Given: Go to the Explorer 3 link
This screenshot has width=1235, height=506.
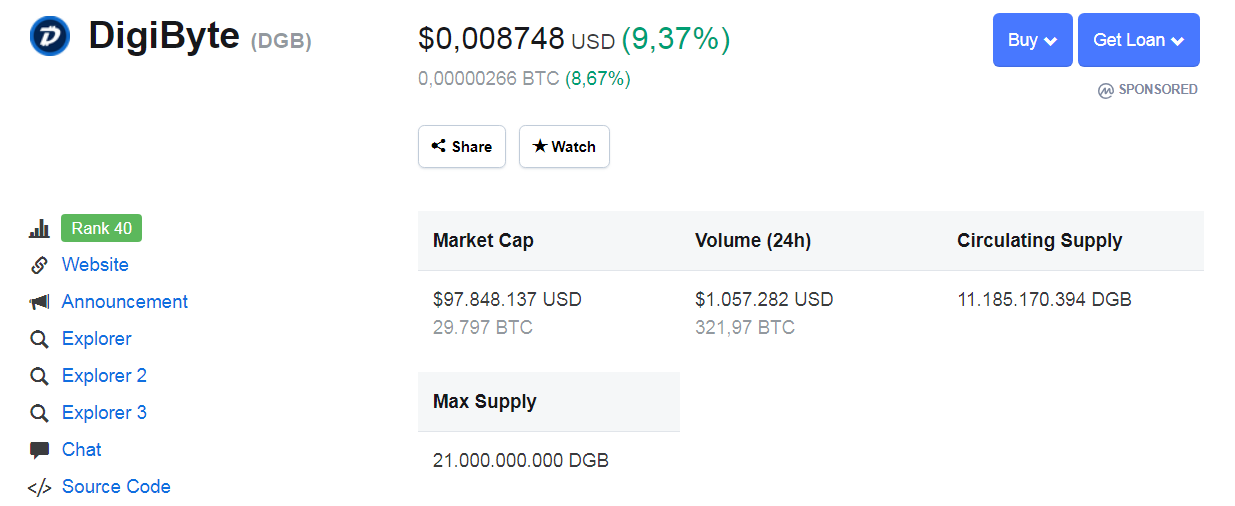Looking at the screenshot, I should 104,413.
